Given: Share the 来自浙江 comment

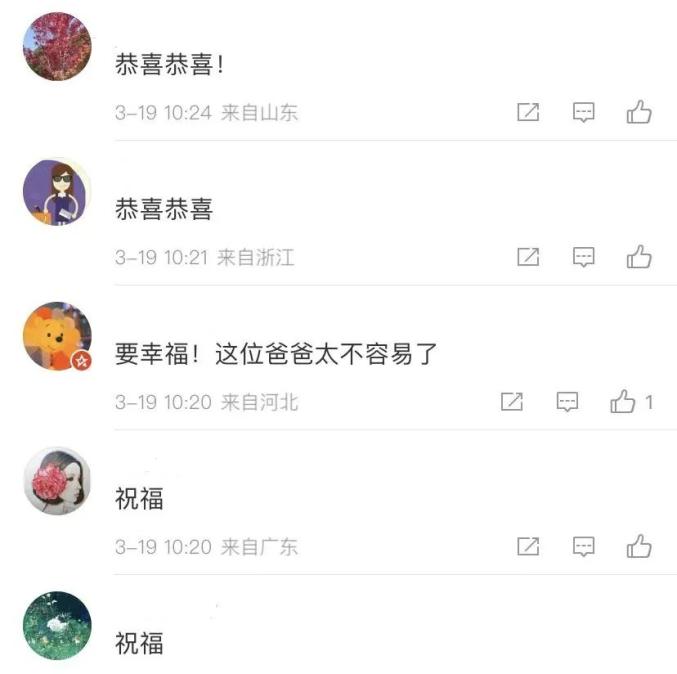Looking at the screenshot, I should coord(528,257).
